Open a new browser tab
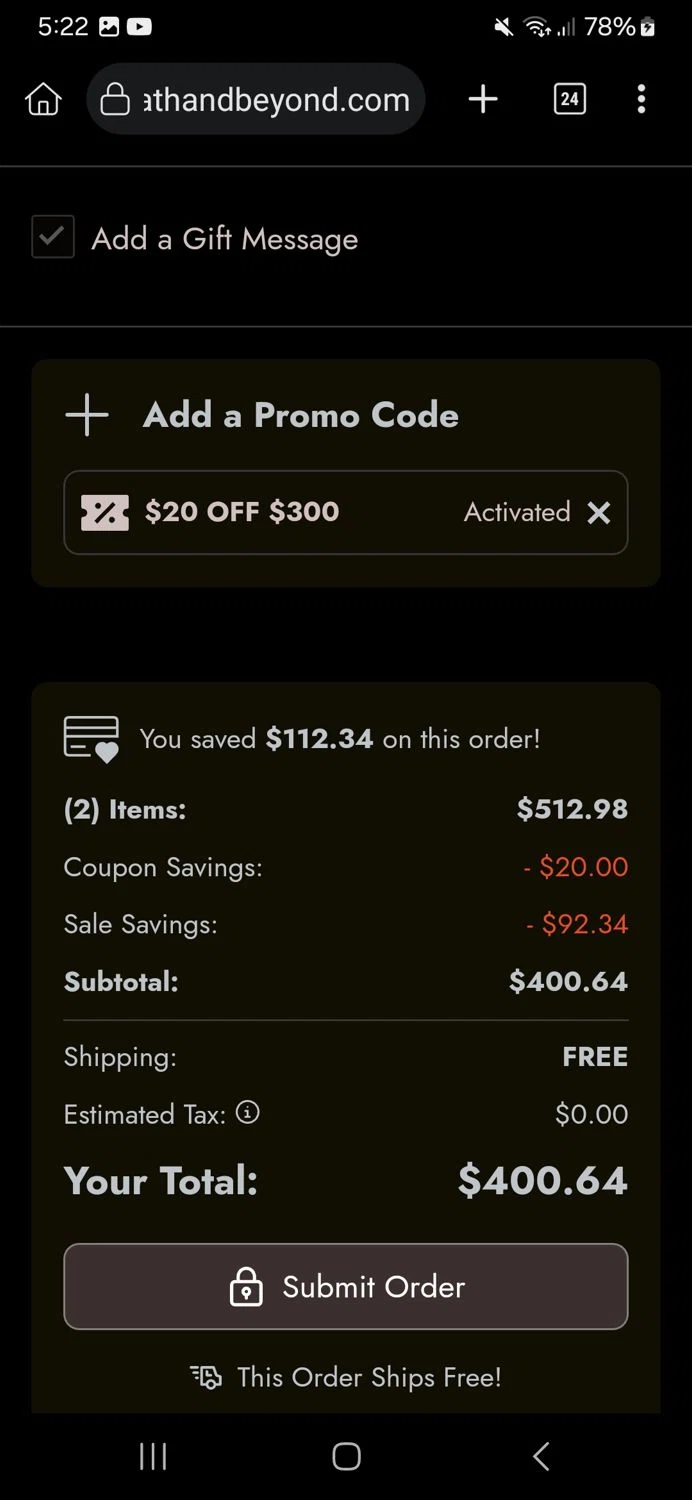Screen dimensions: 692x1500 click(483, 99)
